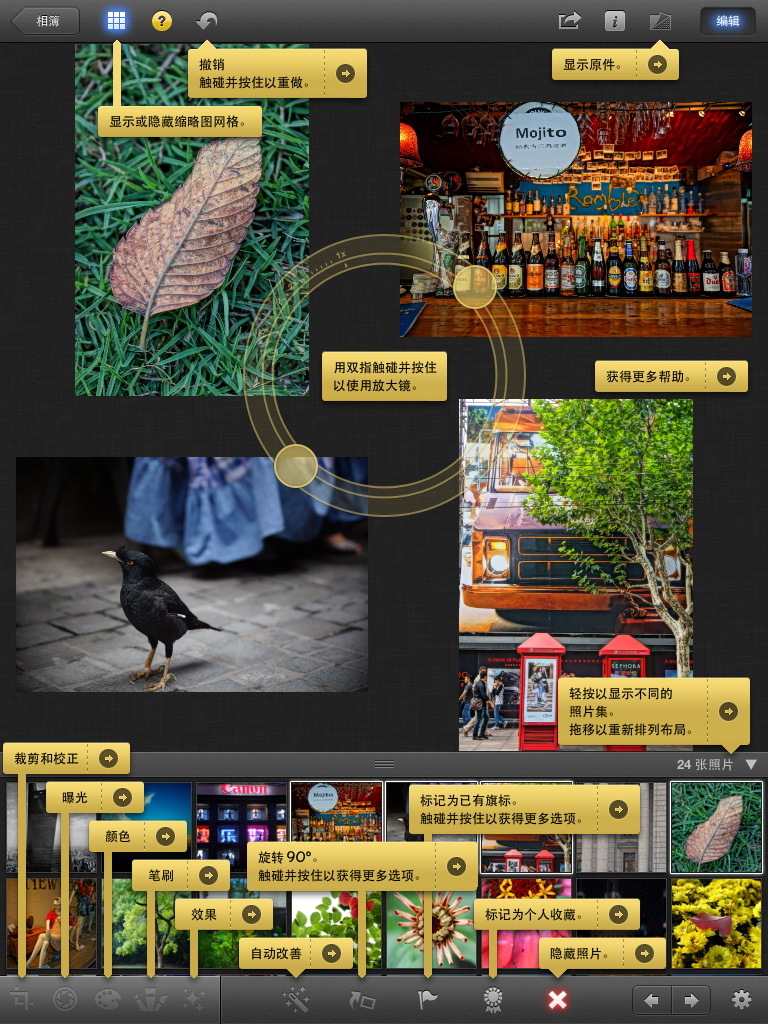The width and height of the screenshot is (768, 1024).
Task: Toggle the thumbnail grid visibility
Action: (116, 21)
